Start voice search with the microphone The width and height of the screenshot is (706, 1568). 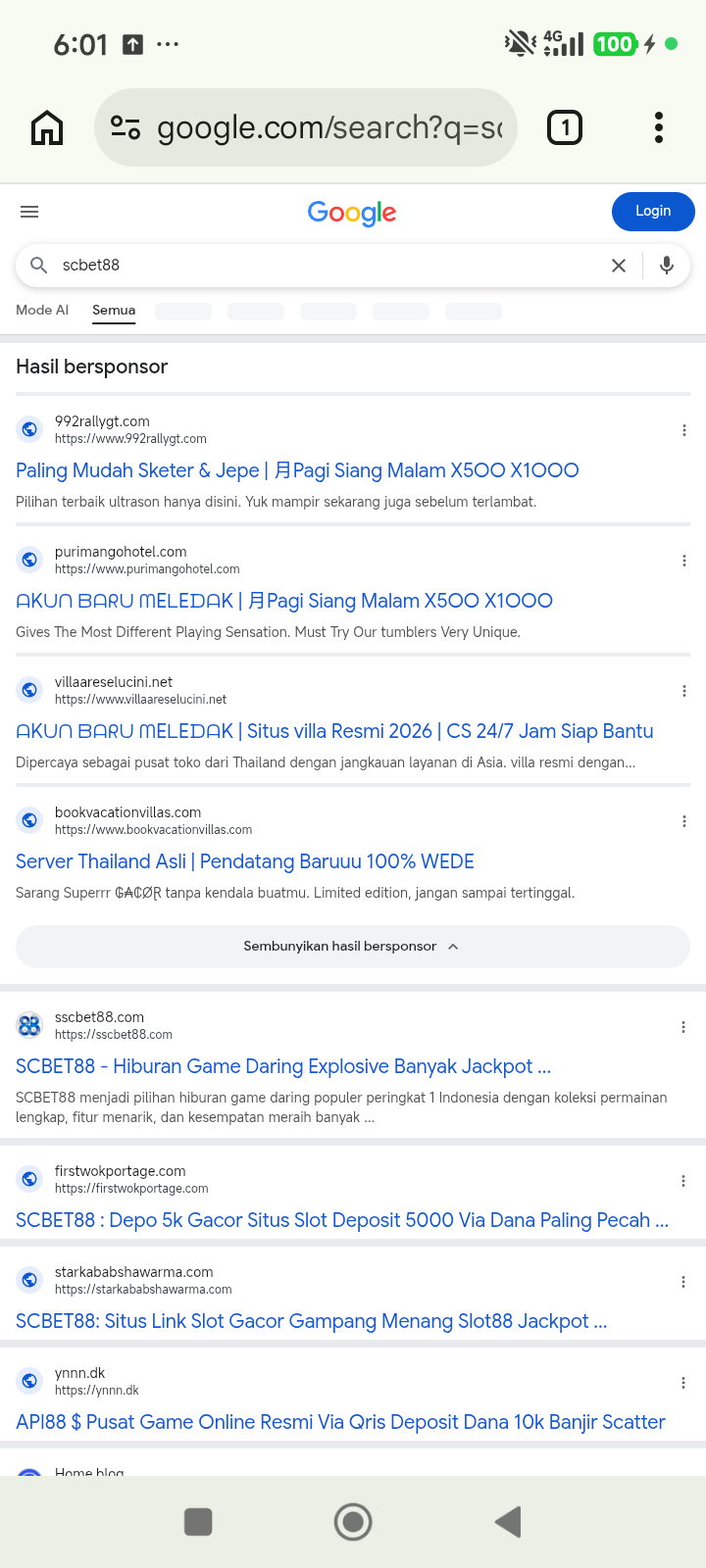(x=667, y=266)
